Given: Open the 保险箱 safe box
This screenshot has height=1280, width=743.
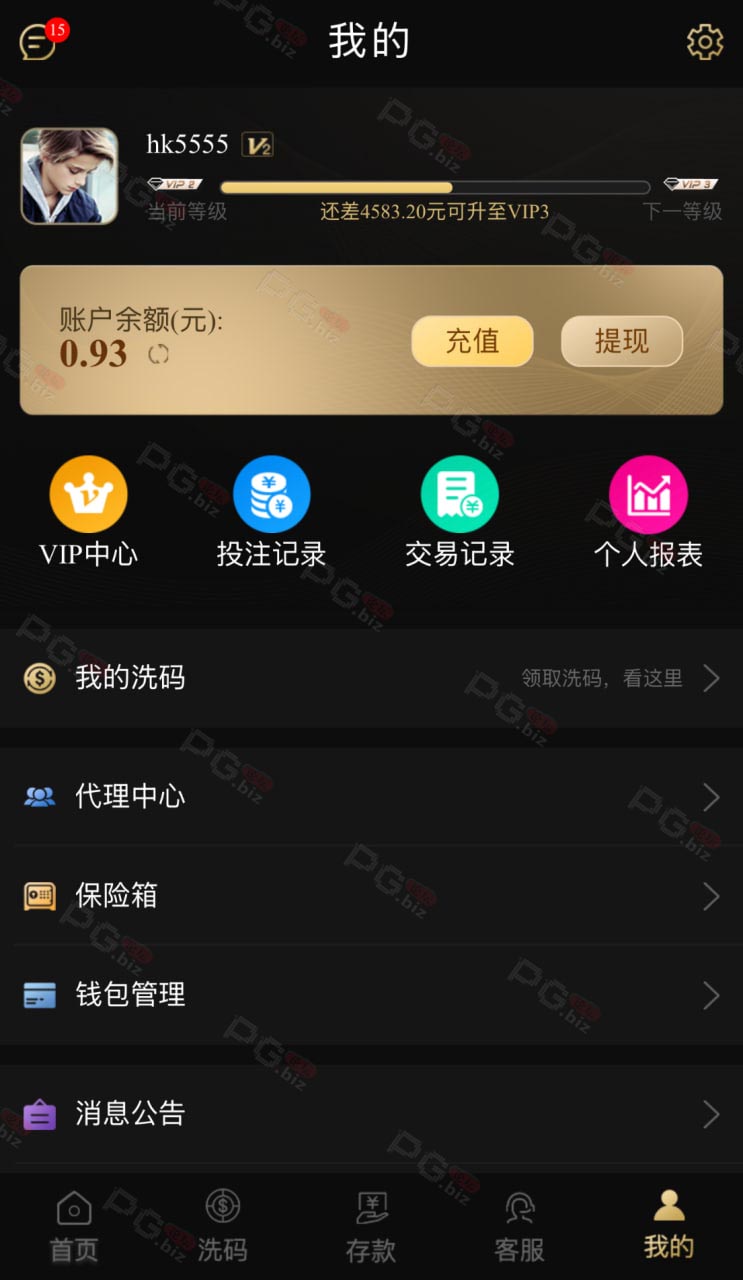Looking at the screenshot, I should [x=371, y=896].
